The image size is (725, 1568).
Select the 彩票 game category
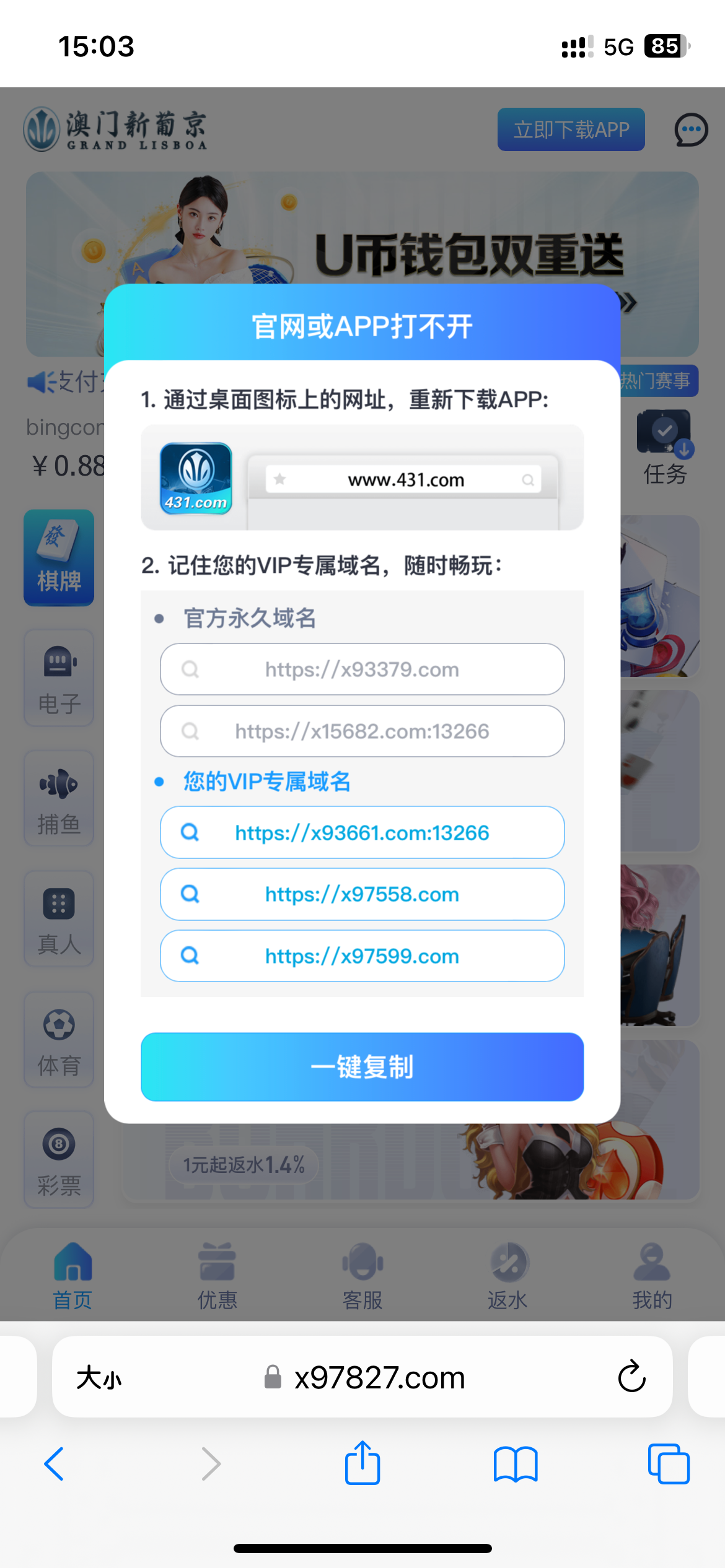tap(59, 1160)
